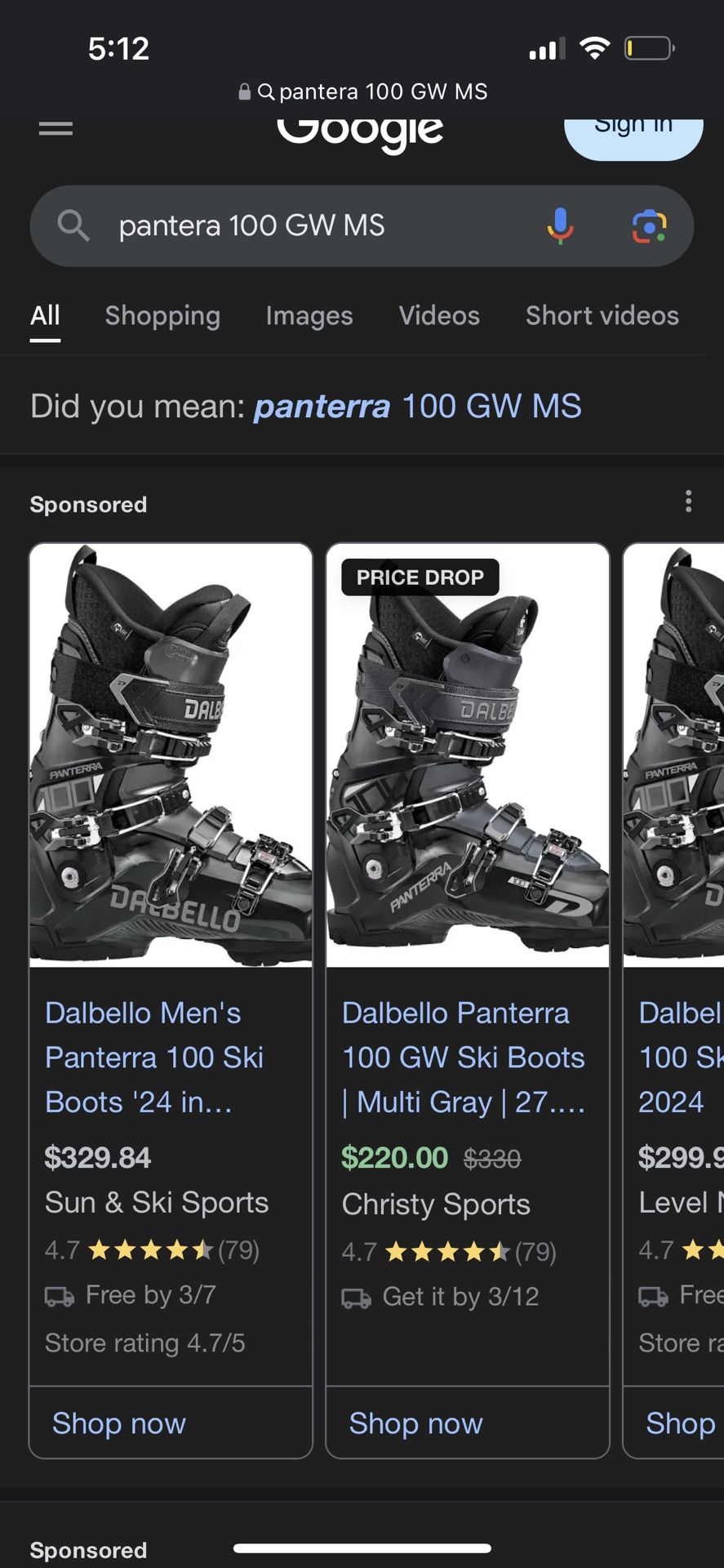Switch to the Shopping tab
This screenshot has height=1568, width=724.
coord(162,316)
